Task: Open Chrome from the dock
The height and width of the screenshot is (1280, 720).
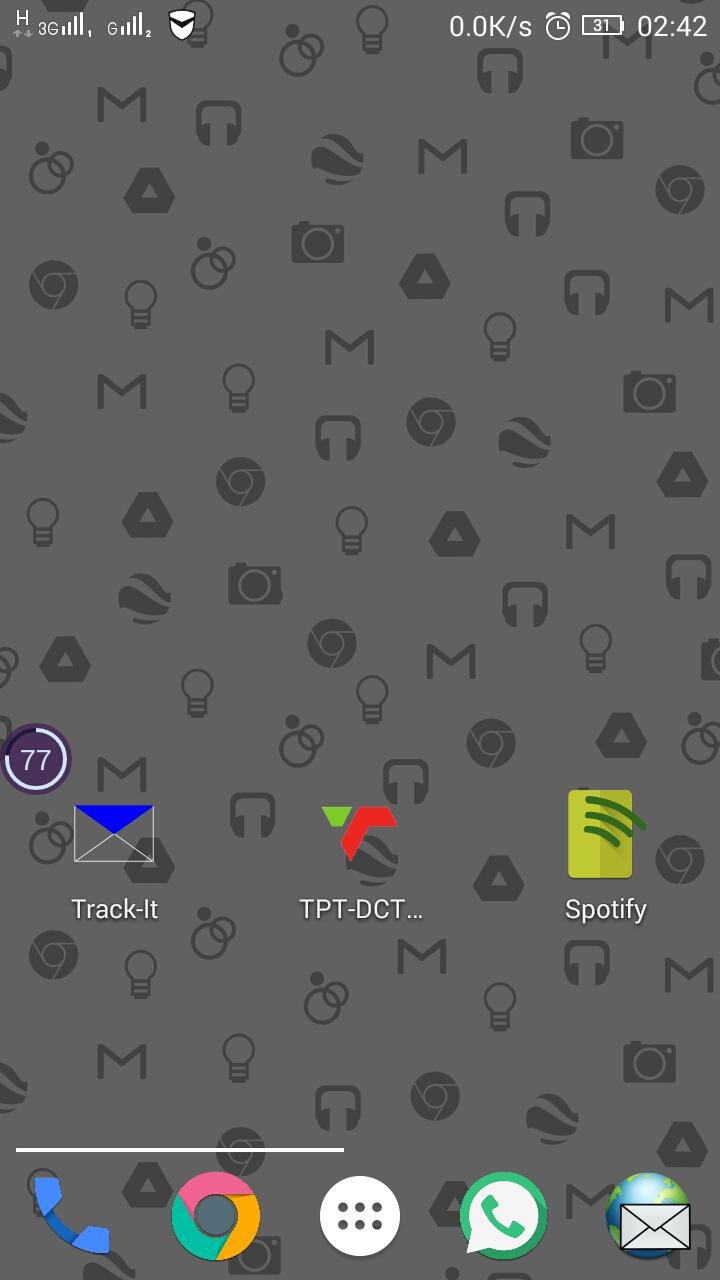Action: tap(216, 1215)
